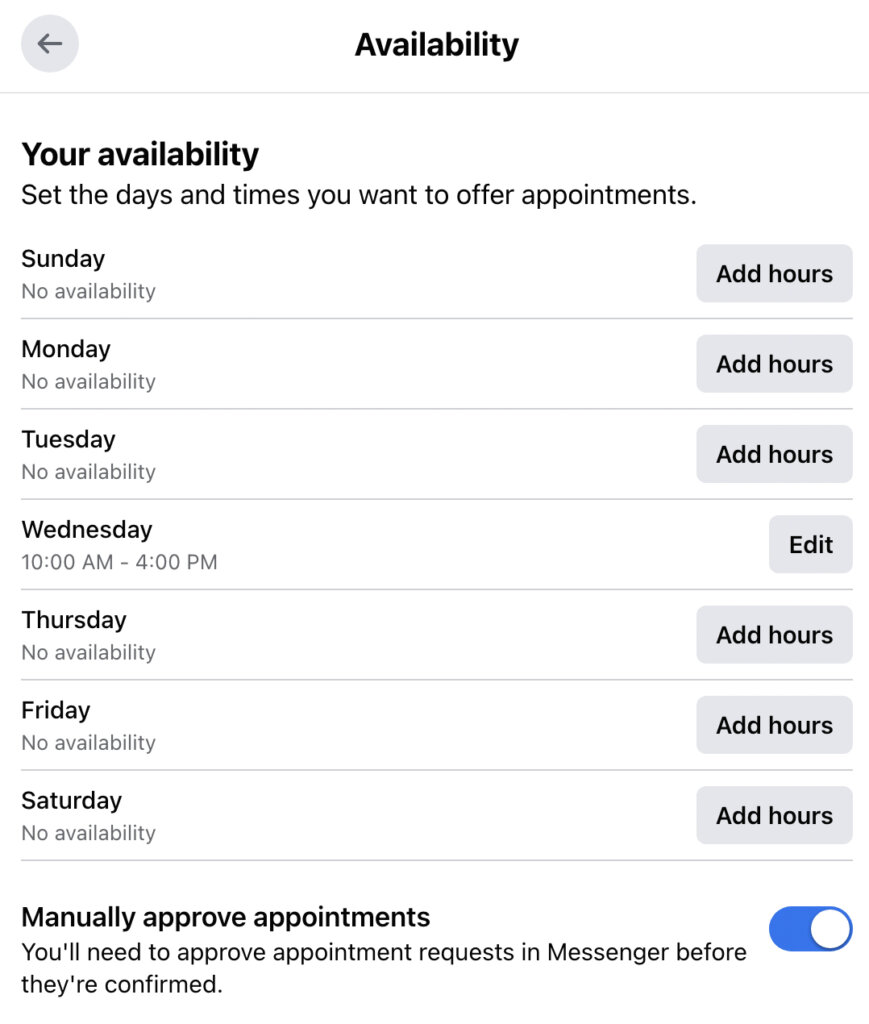Click the arrow icon beside the Availability title
The image size is (869, 1024).
click(49, 44)
